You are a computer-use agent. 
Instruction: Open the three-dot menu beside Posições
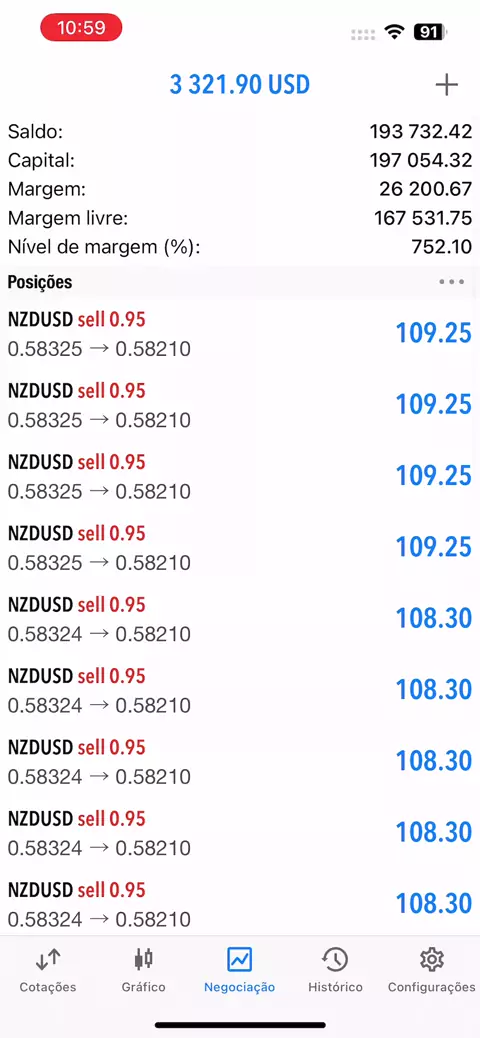click(452, 282)
